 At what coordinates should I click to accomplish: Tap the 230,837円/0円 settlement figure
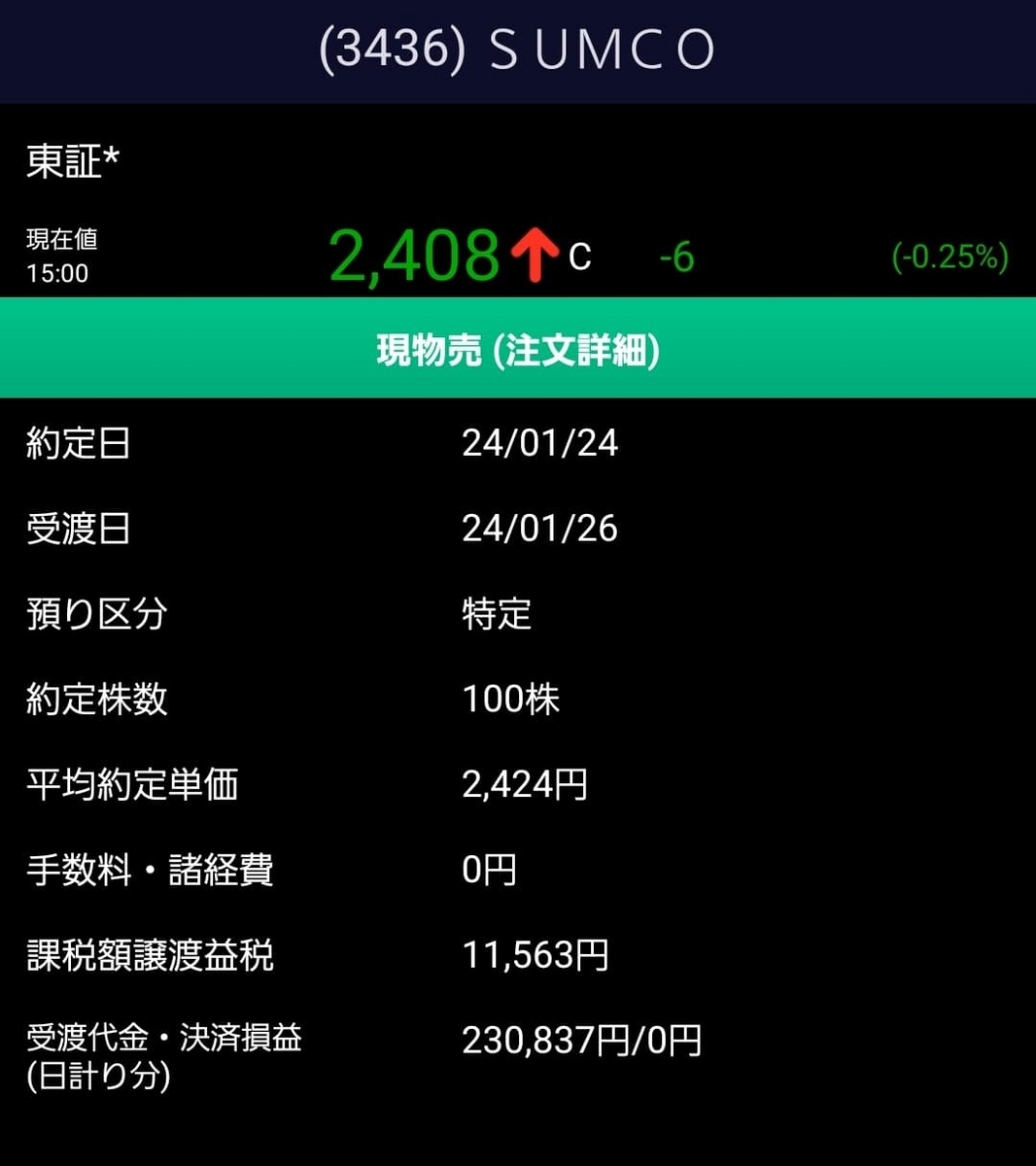[x=583, y=1042]
